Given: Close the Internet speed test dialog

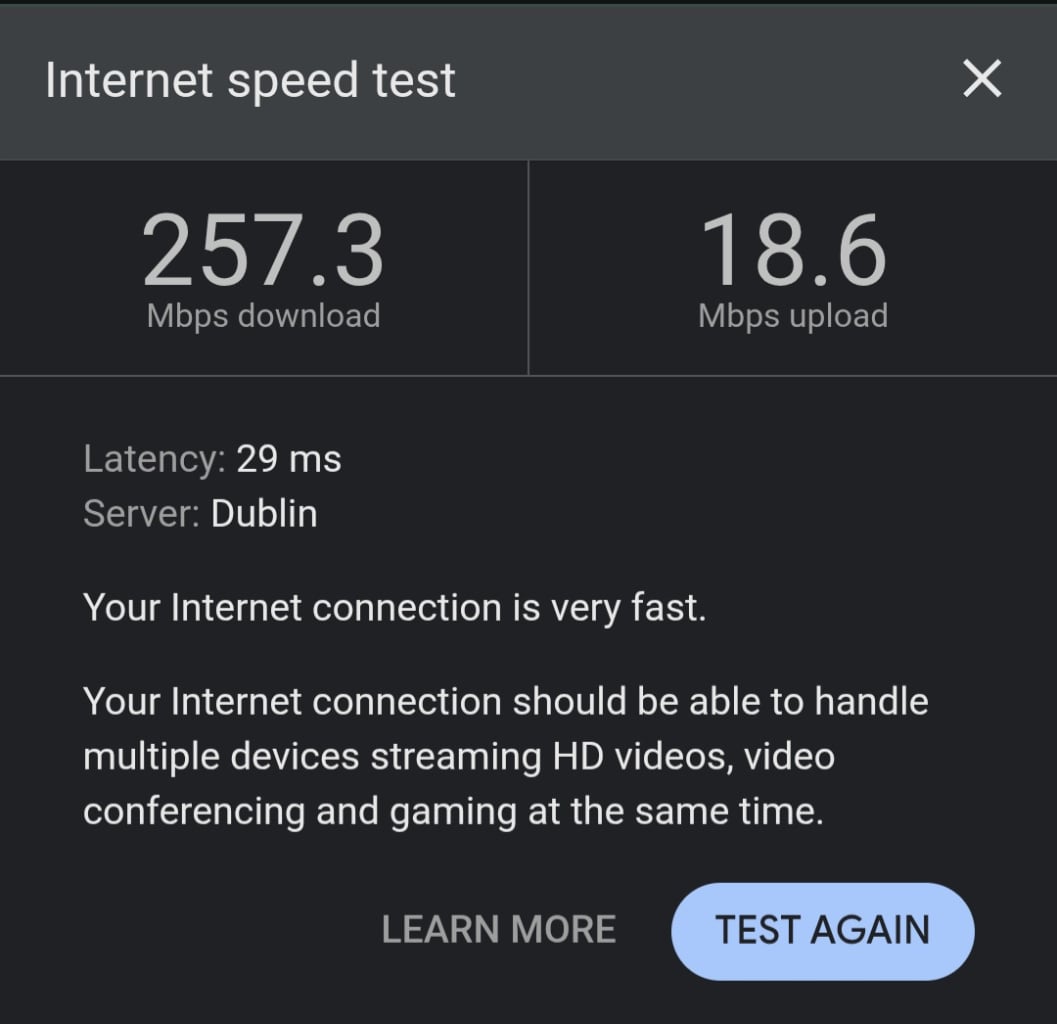Looking at the screenshot, I should (981, 79).
